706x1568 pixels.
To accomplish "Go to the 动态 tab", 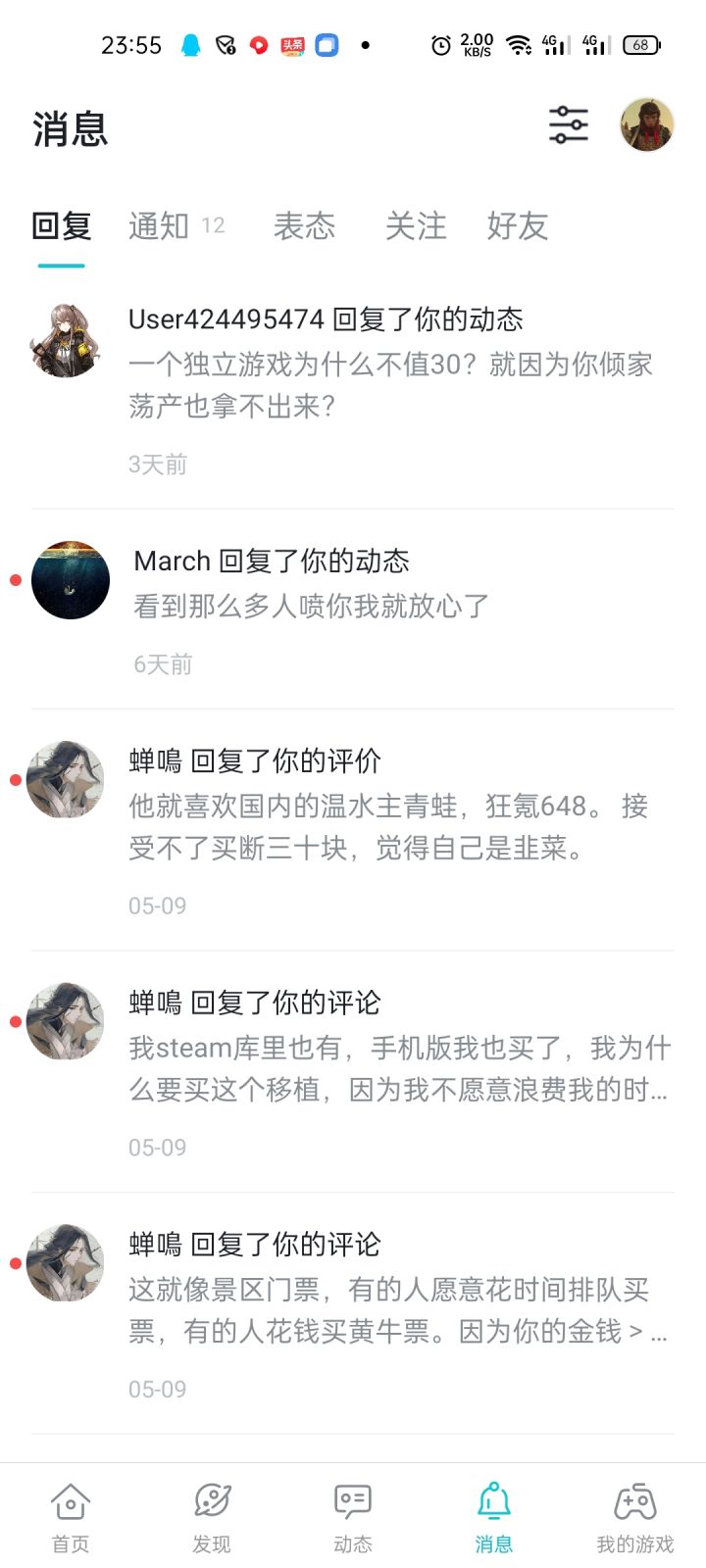I will [353, 1517].
